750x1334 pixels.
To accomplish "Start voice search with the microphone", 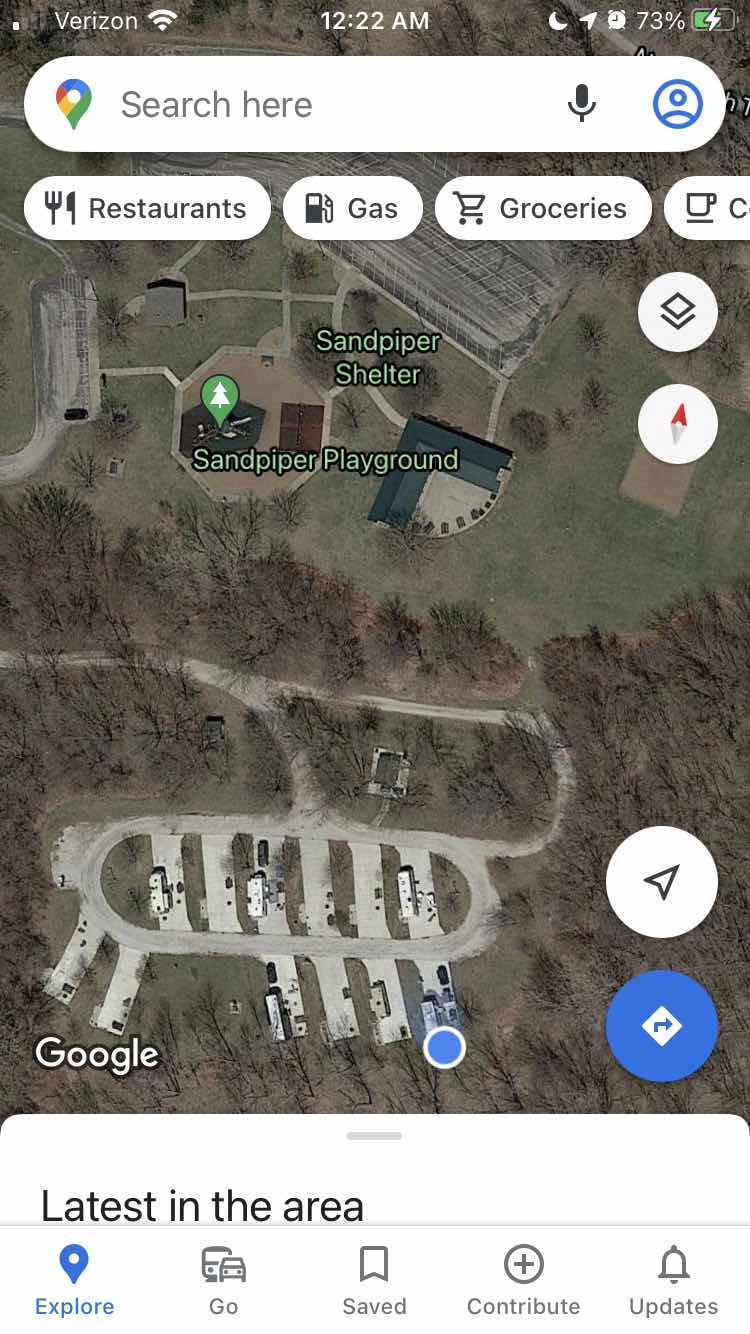I will [x=582, y=104].
